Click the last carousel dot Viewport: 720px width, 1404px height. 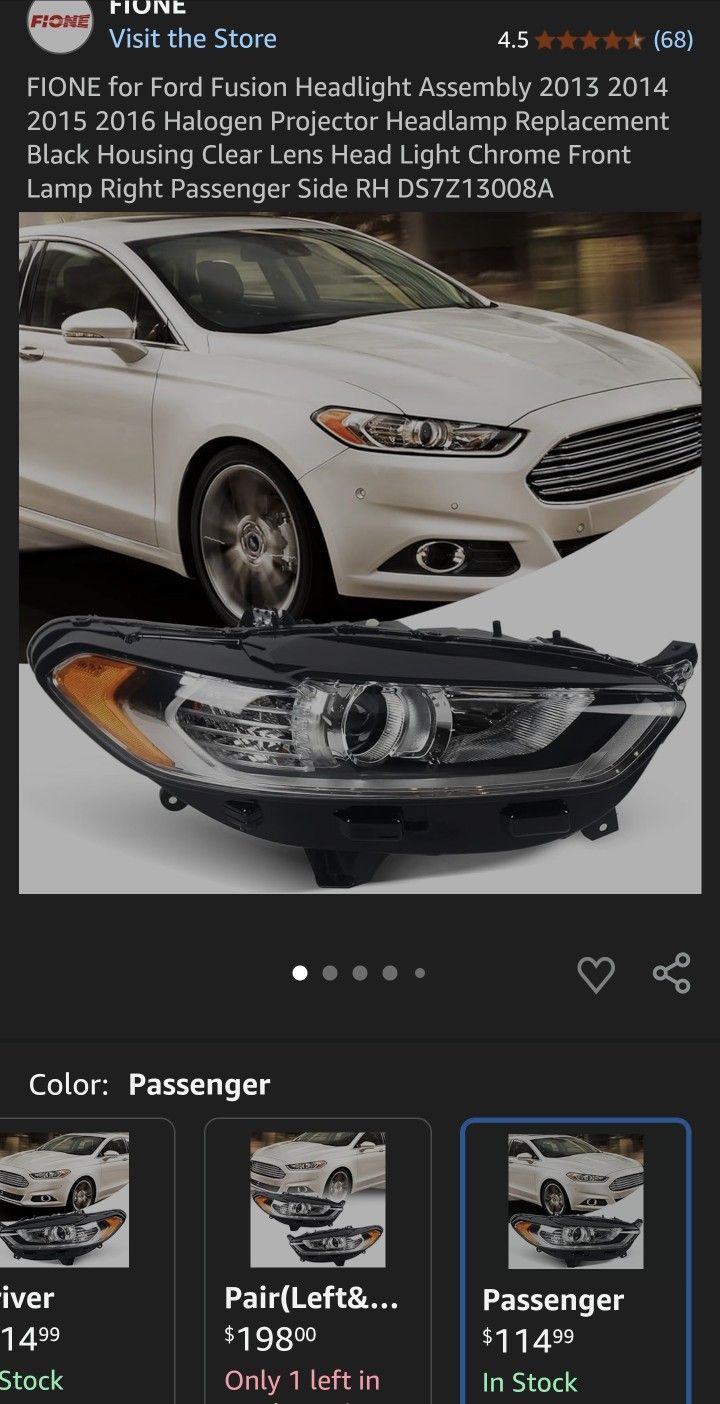418,971
